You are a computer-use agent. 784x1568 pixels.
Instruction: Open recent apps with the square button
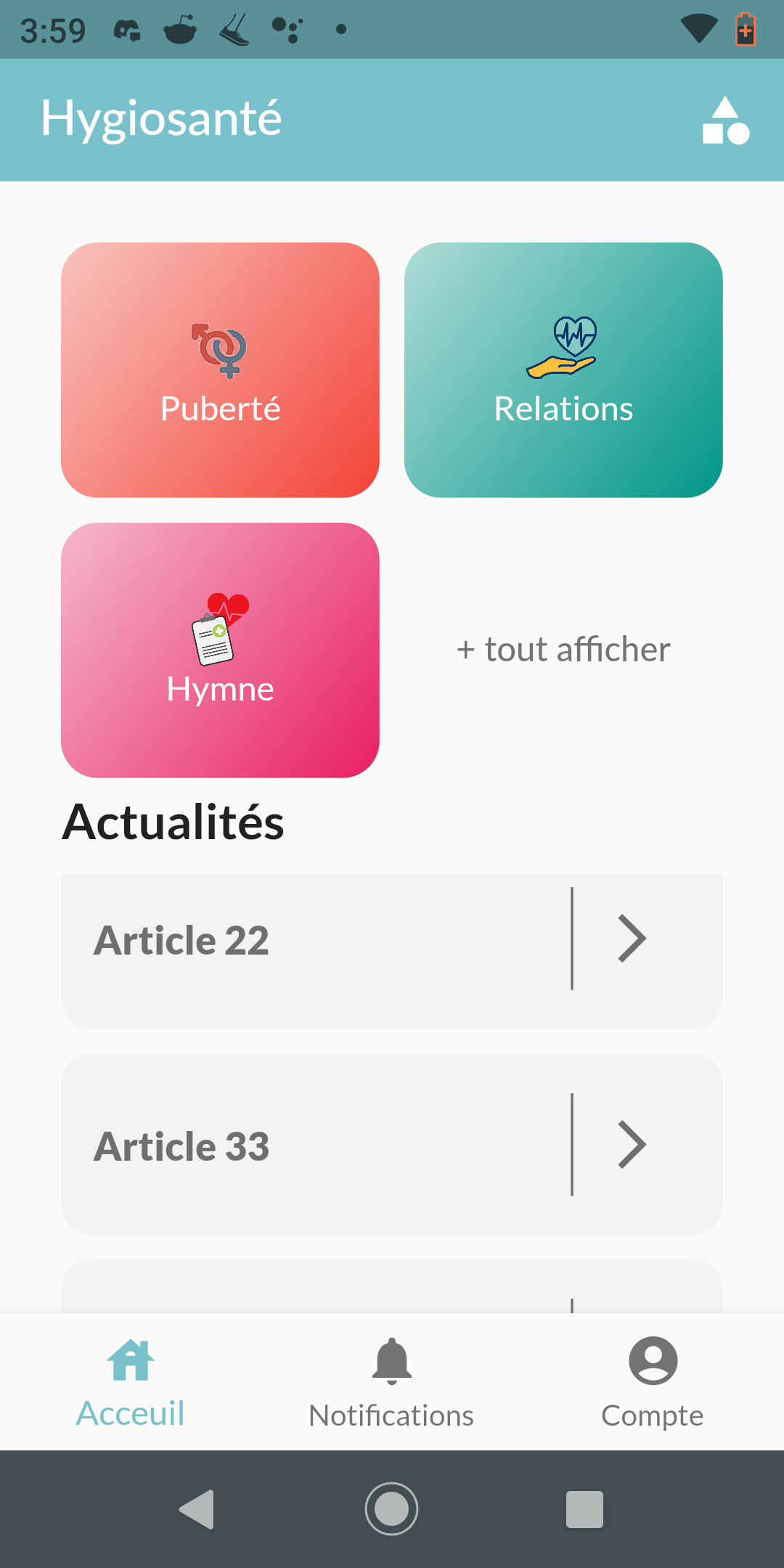point(584,1509)
